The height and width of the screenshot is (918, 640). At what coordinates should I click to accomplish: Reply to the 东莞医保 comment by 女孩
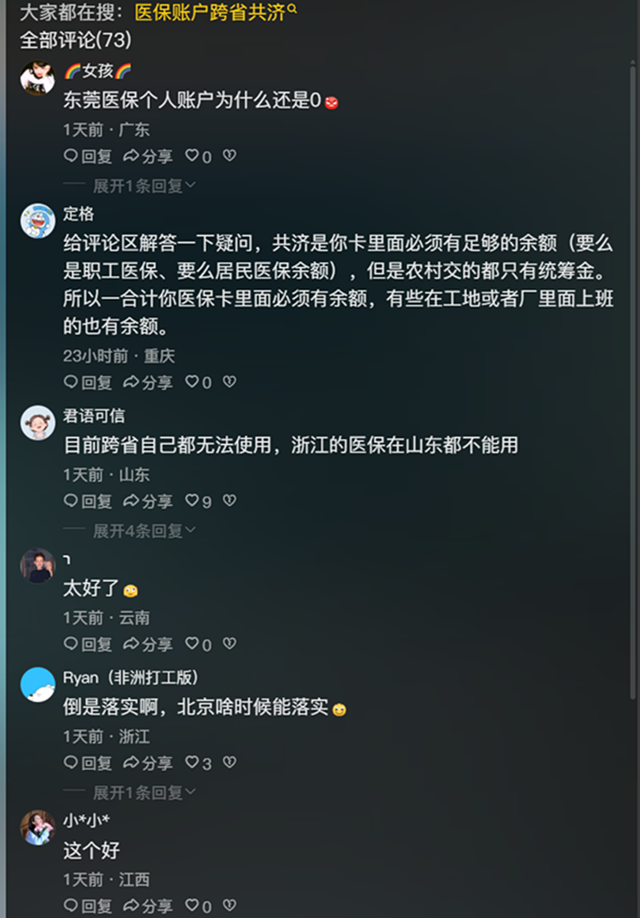[x=88, y=156]
